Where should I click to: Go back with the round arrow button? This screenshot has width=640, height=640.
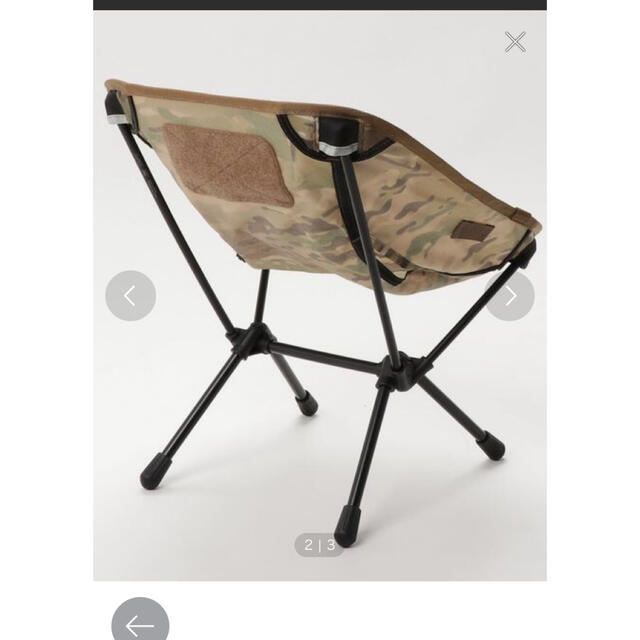[140, 622]
